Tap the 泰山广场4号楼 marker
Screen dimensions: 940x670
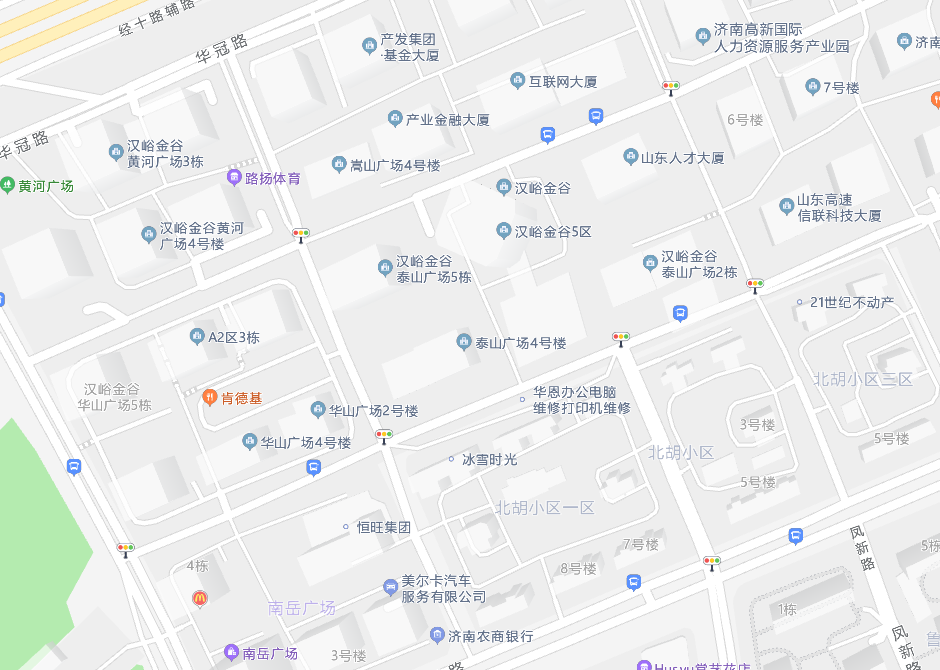[464, 342]
